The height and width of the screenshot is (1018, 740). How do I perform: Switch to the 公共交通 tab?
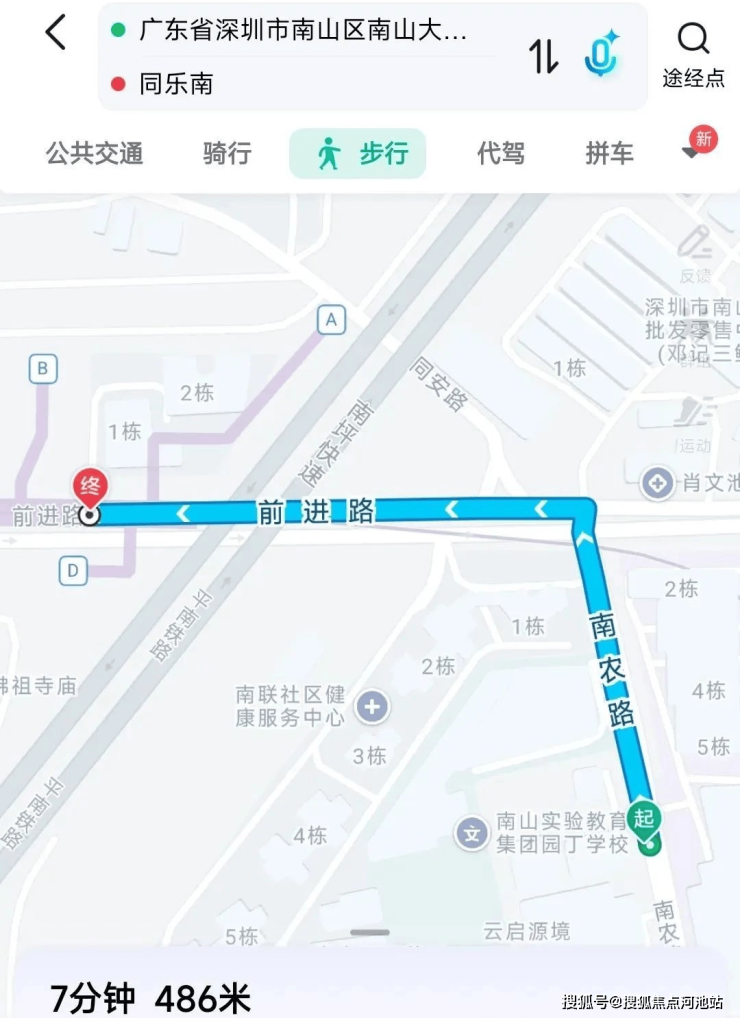click(94, 154)
